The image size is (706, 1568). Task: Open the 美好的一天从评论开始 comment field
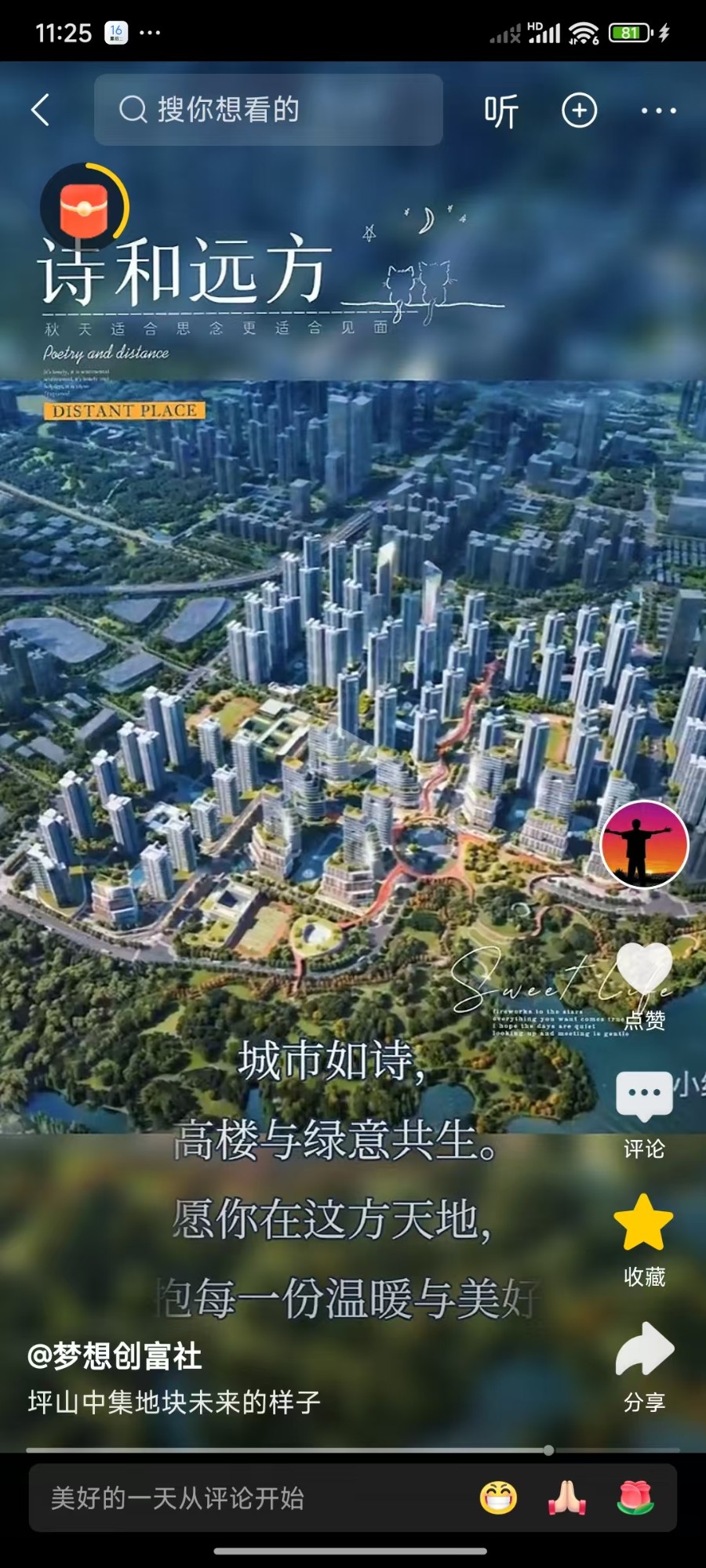(x=235, y=1498)
